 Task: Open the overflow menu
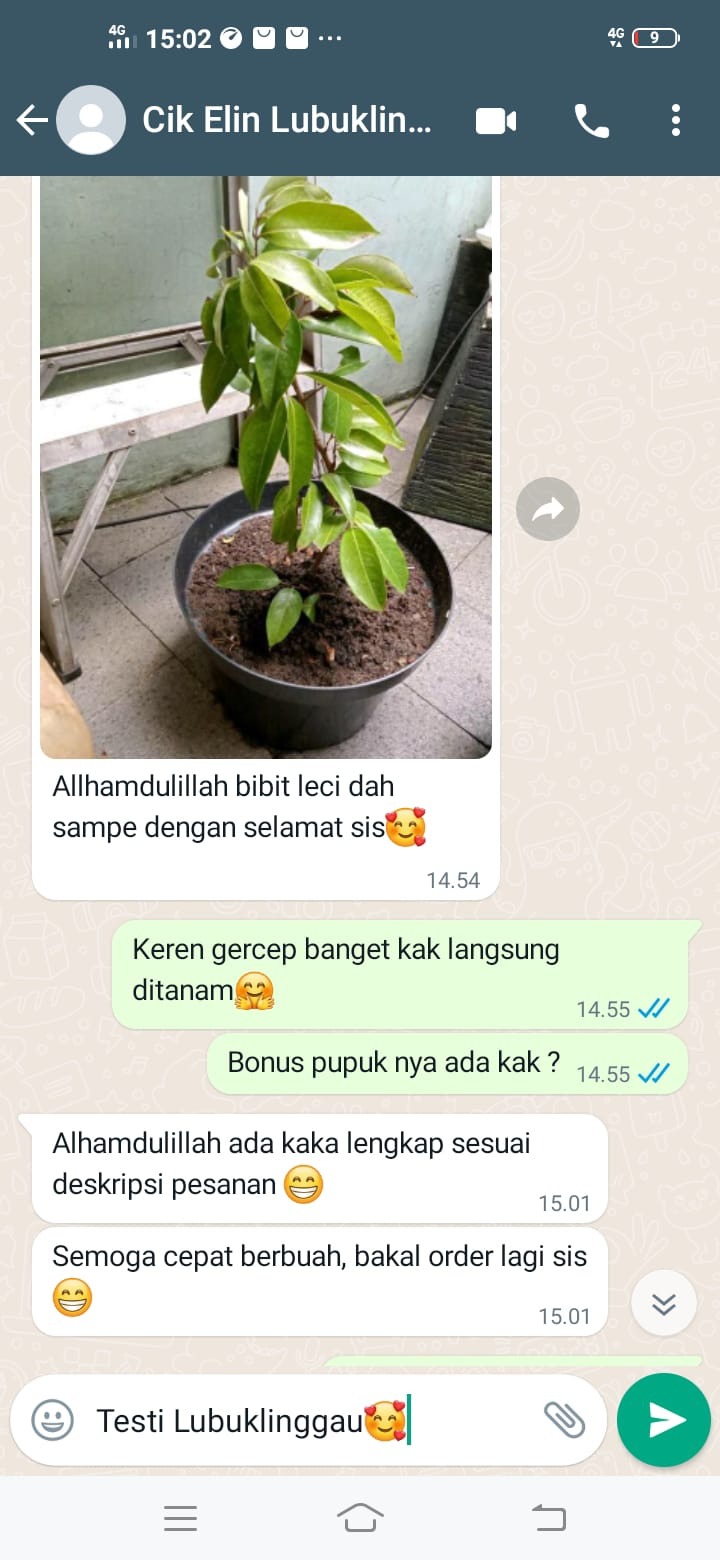tap(676, 121)
